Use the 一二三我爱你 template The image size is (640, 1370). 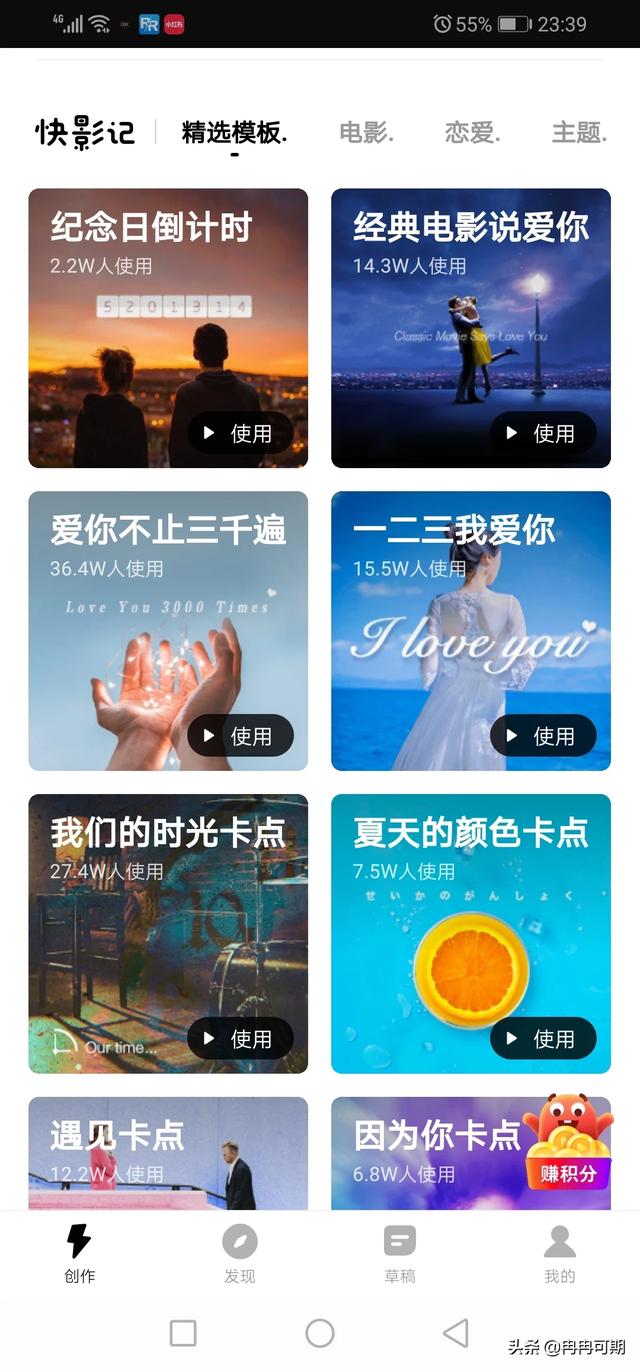coord(543,736)
